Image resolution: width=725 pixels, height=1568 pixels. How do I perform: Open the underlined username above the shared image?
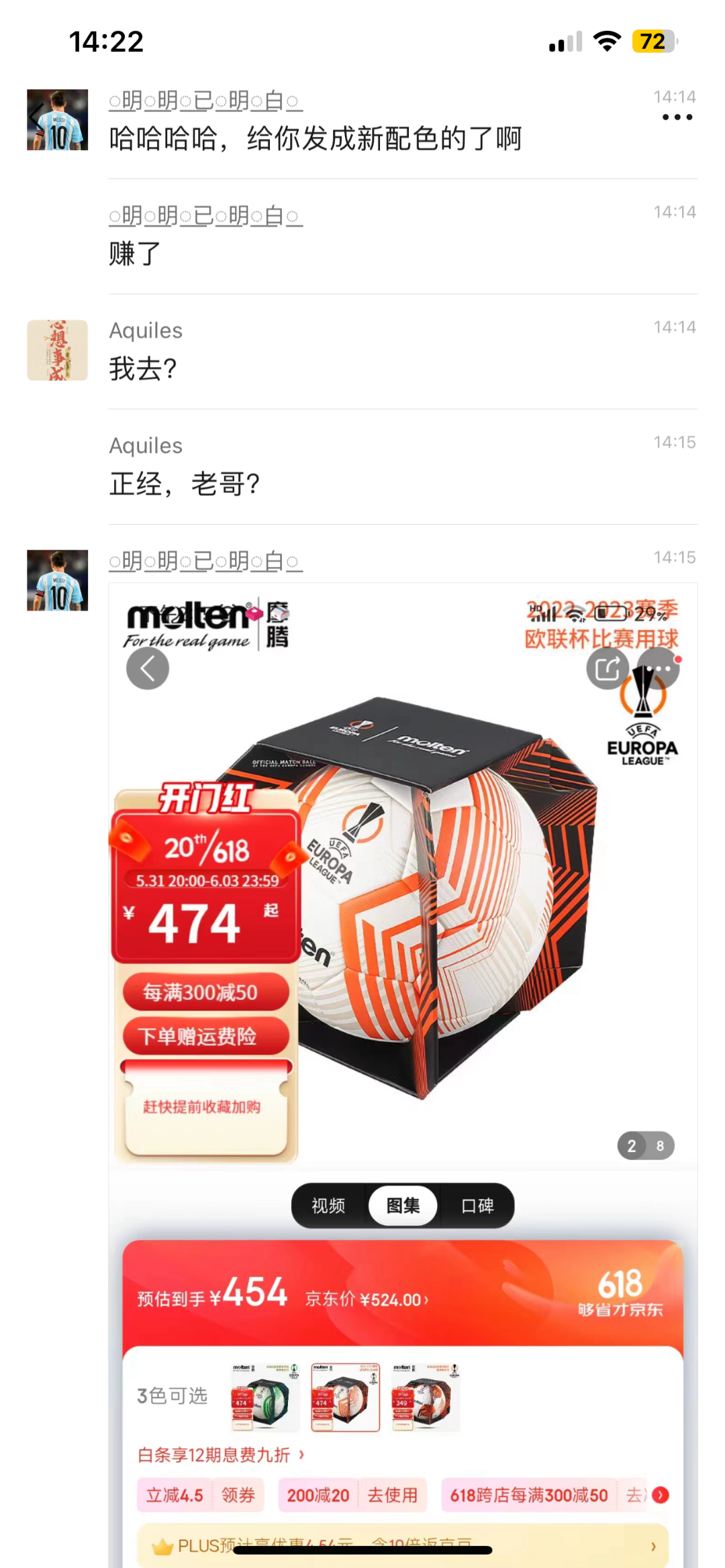point(206,562)
